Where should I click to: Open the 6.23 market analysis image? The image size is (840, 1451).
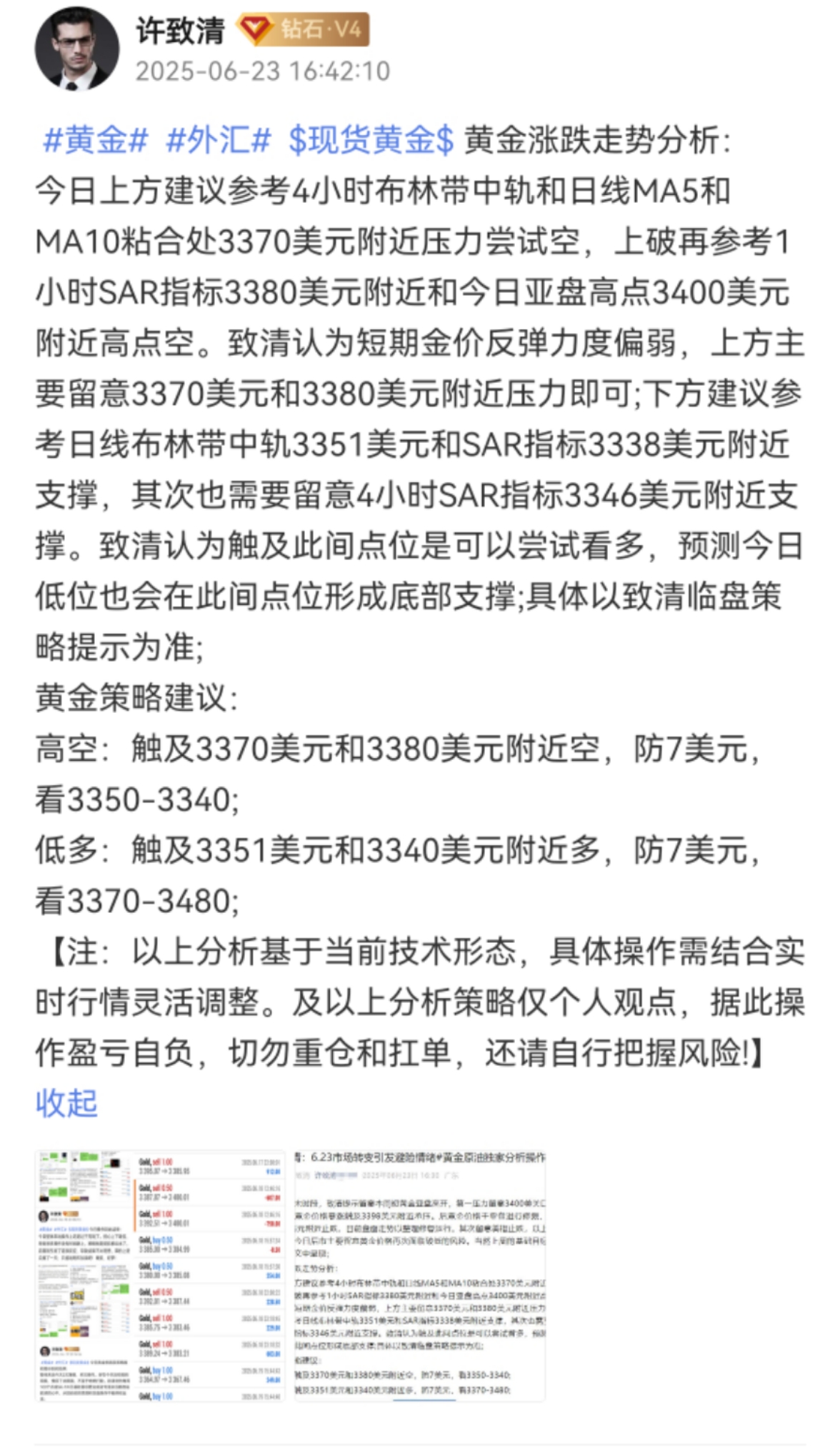click(420, 1275)
